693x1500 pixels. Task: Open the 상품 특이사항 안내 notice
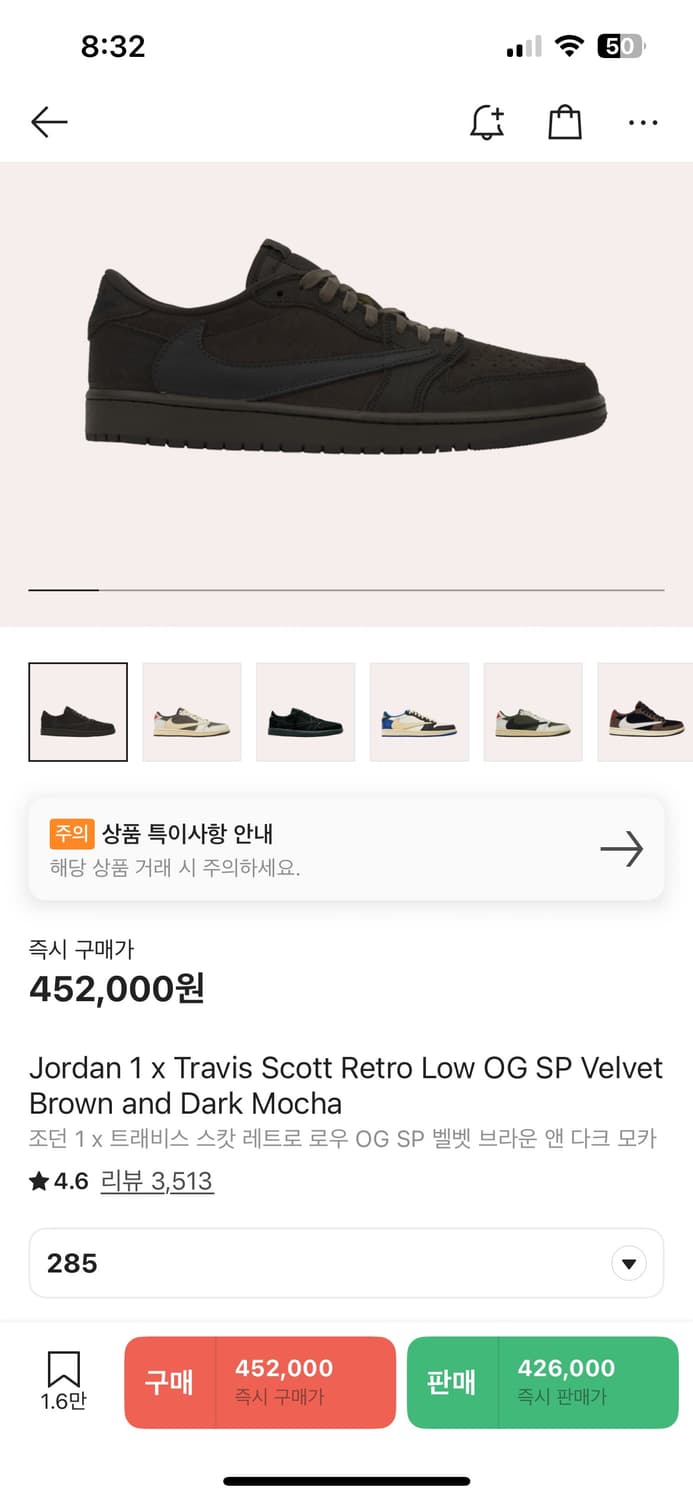(x=346, y=849)
